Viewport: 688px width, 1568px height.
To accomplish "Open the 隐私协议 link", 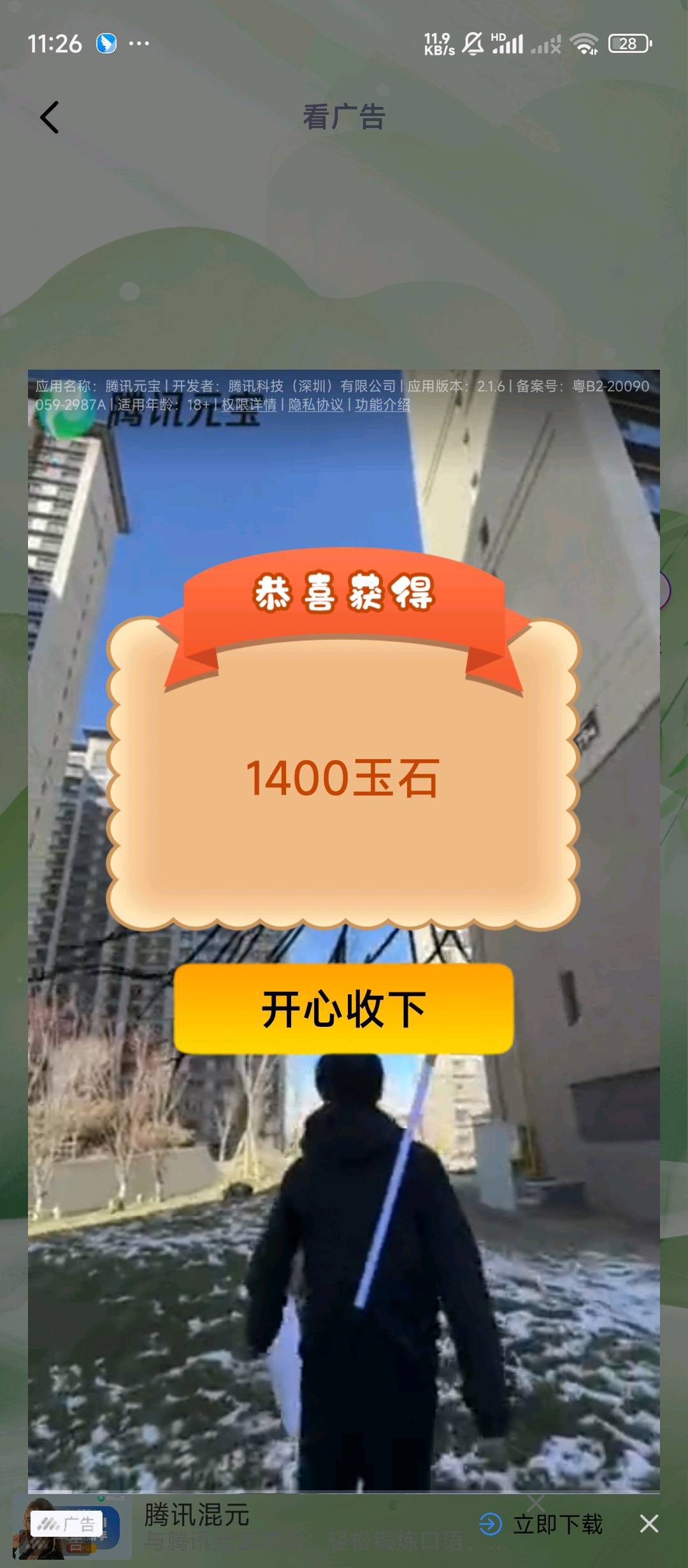I will click(x=316, y=405).
